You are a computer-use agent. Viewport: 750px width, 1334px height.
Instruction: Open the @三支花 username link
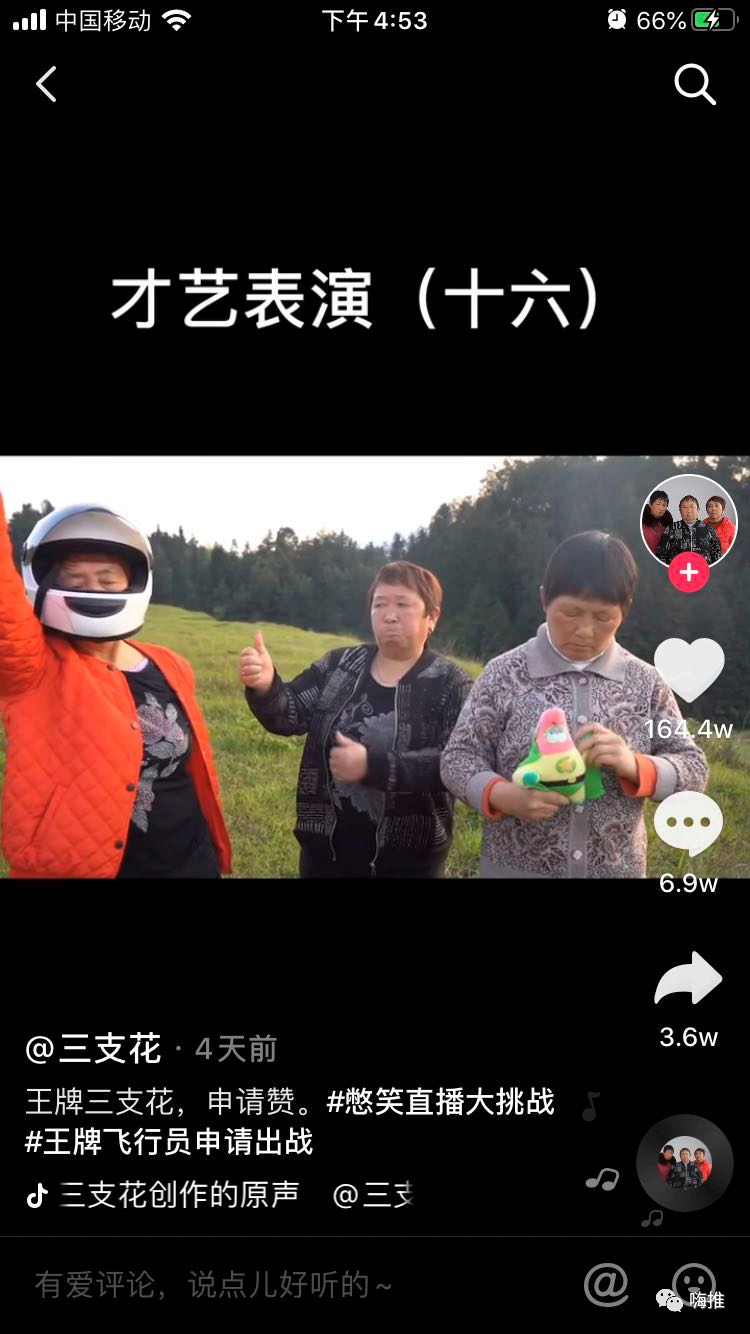93,1049
